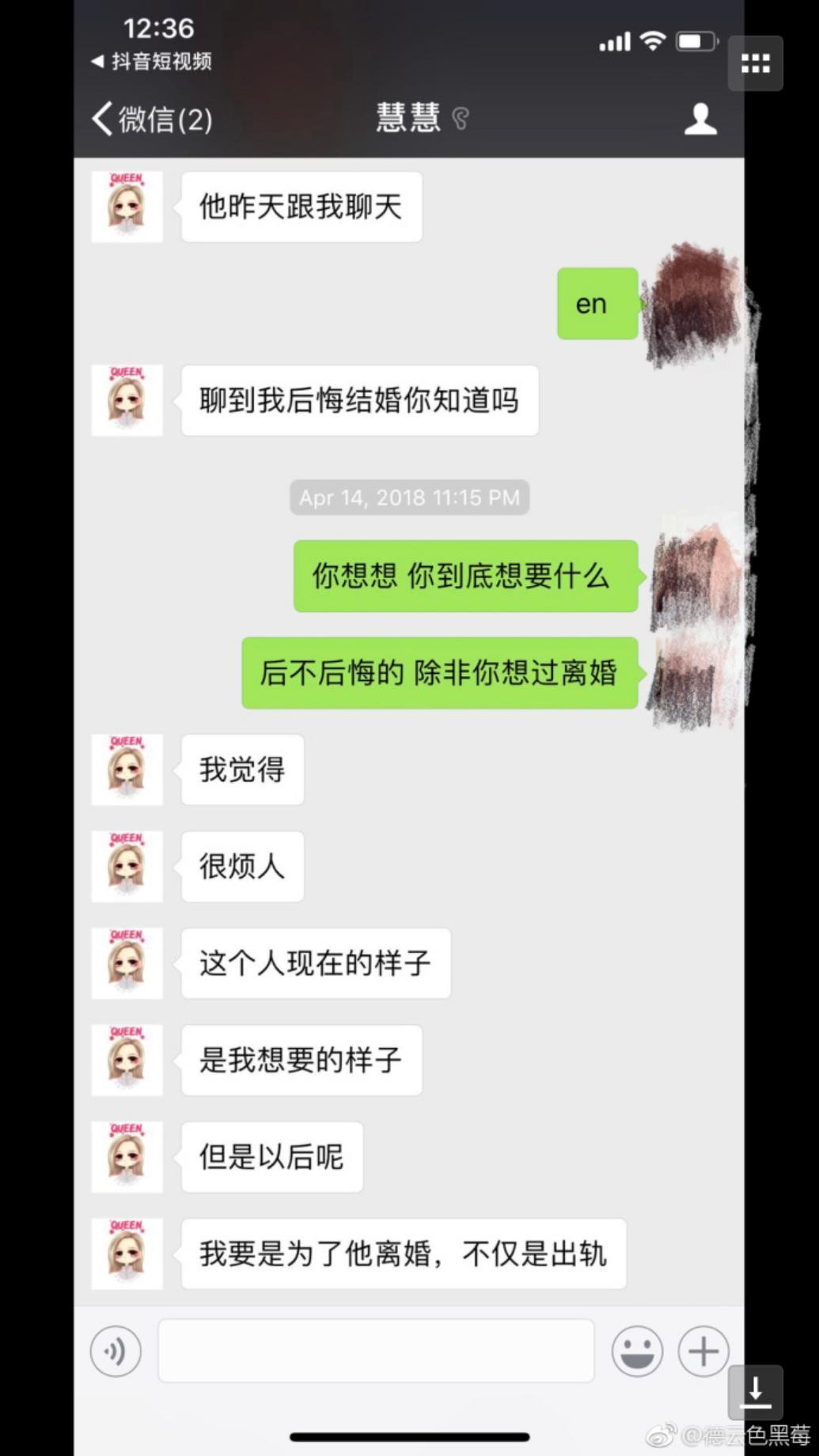
Task: Download this image
Action: pos(755,1391)
